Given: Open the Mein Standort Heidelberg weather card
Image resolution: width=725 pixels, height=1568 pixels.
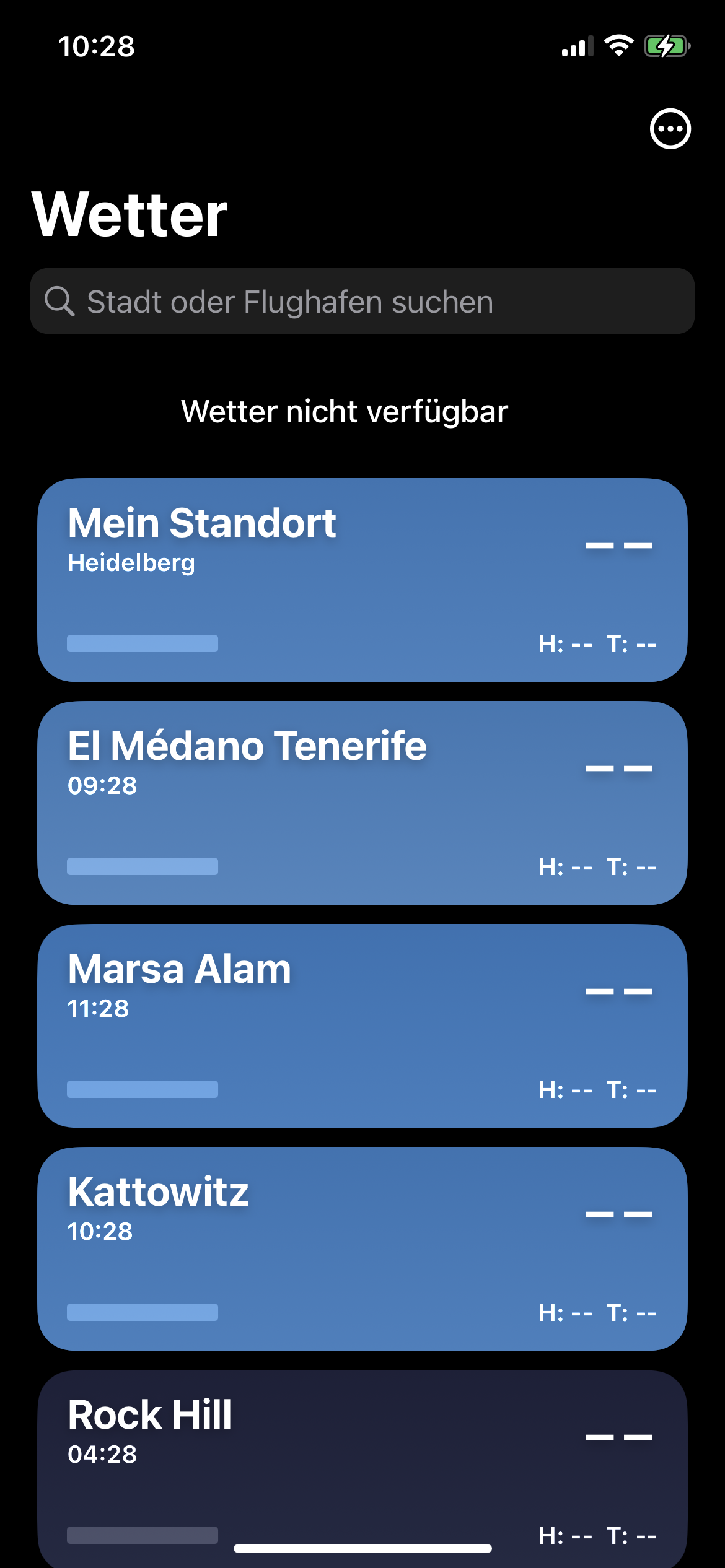Looking at the screenshot, I should pyautogui.click(x=362, y=580).
